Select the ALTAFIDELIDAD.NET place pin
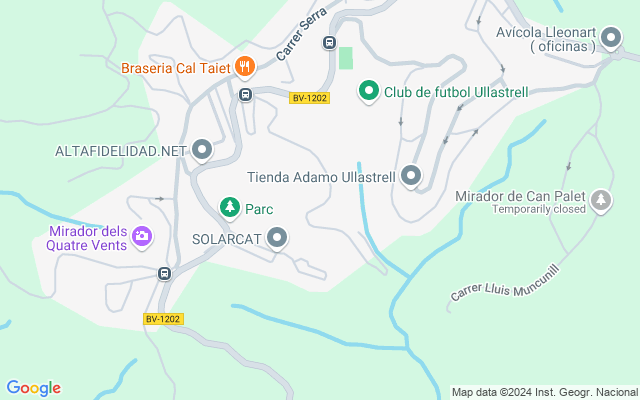The image size is (640, 400). coord(202,150)
